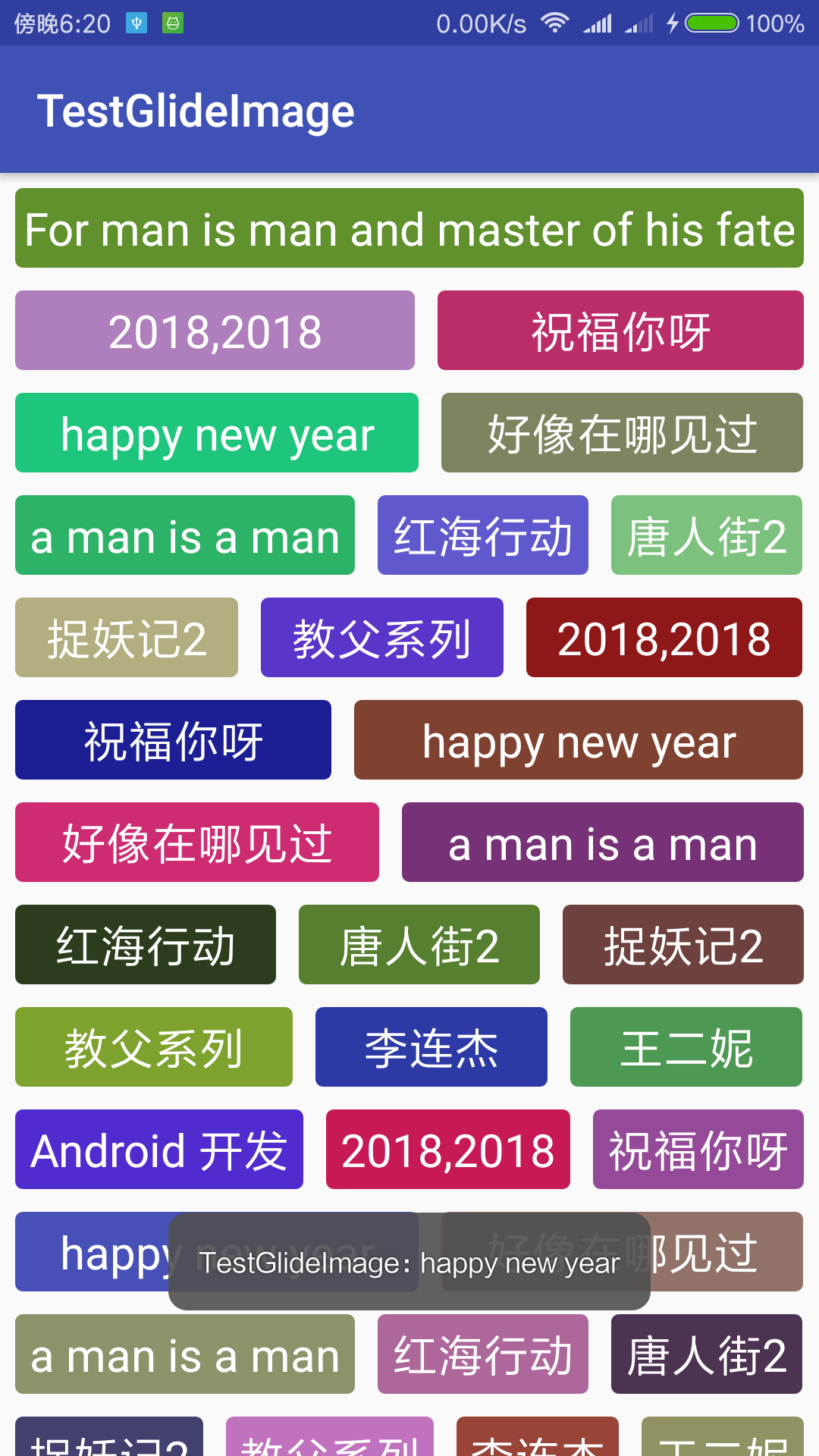
Task: Tap the purple "教父系列" tag
Action: [x=382, y=638]
